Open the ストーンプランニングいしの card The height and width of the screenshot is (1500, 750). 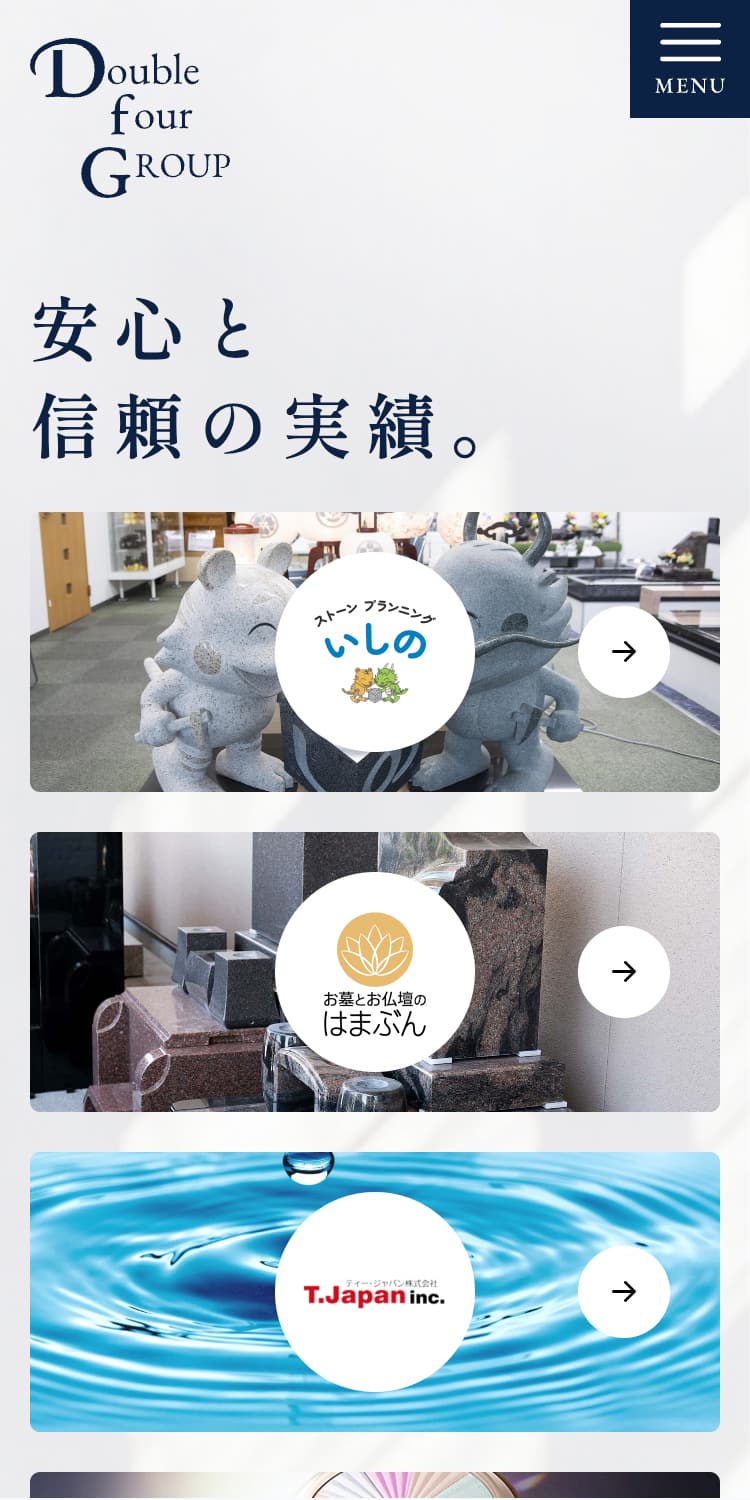[x=375, y=652]
